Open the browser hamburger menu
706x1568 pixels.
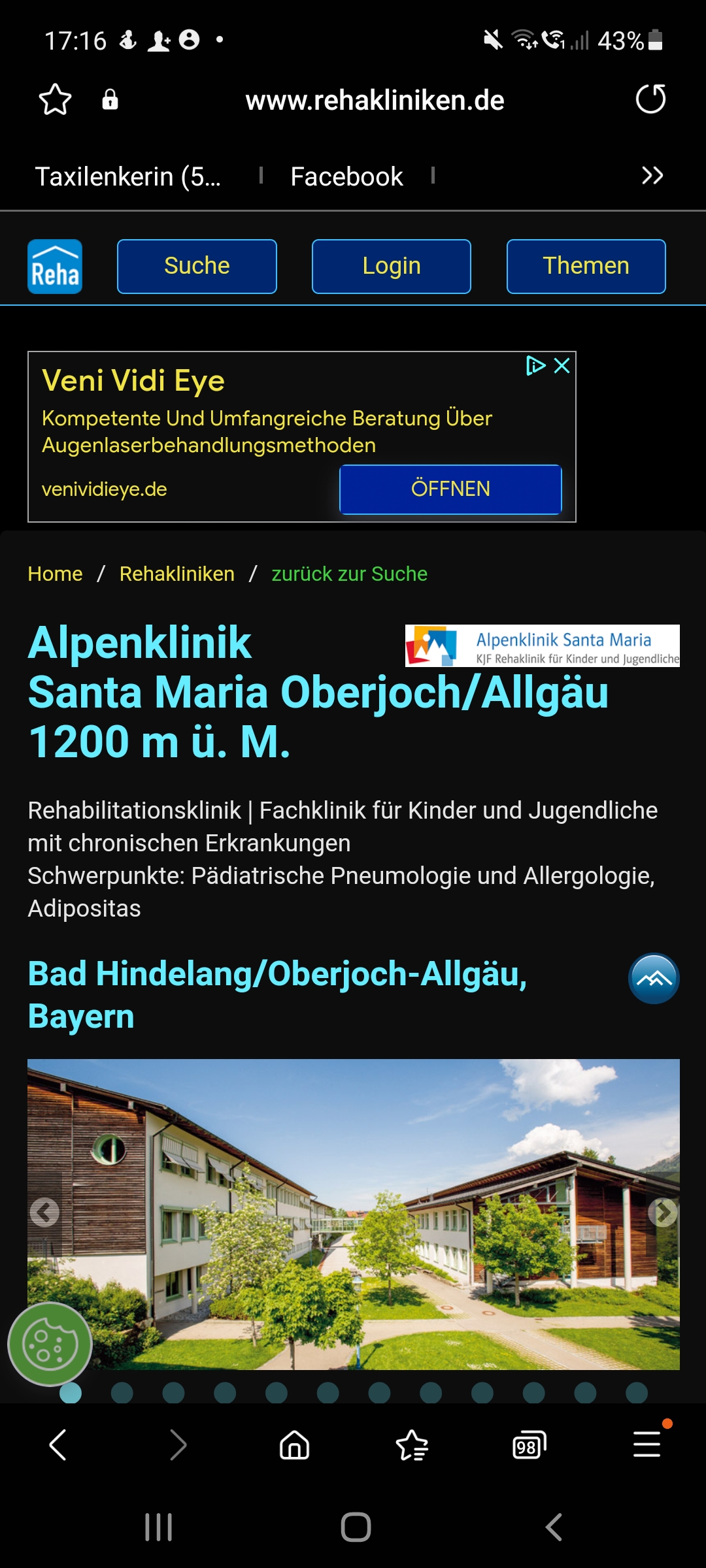(647, 1444)
